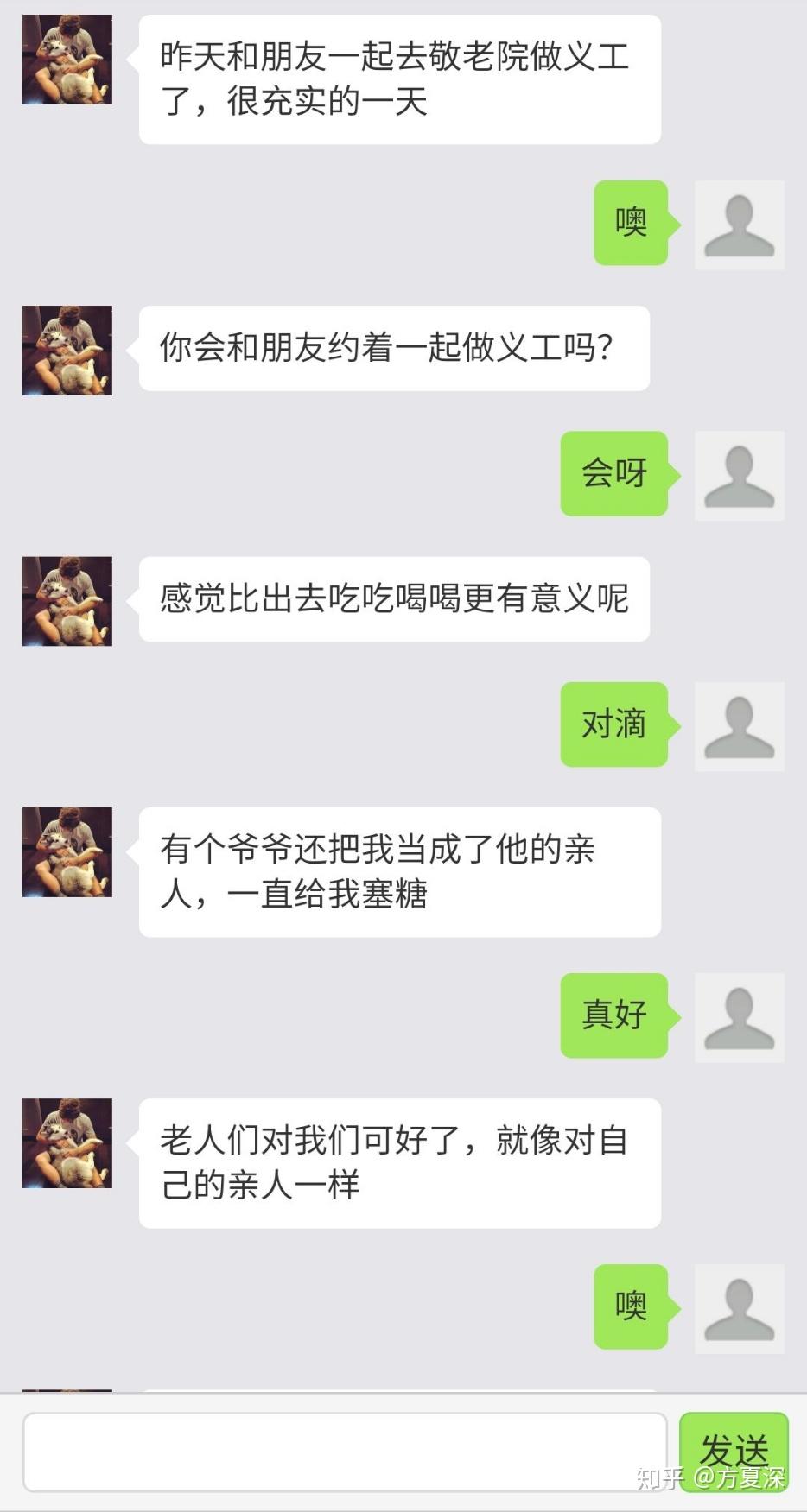The width and height of the screenshot is (807, 1512).
Task: Click the message input field at bottom
Action: pyautogui.click(x=346, y=1452)
